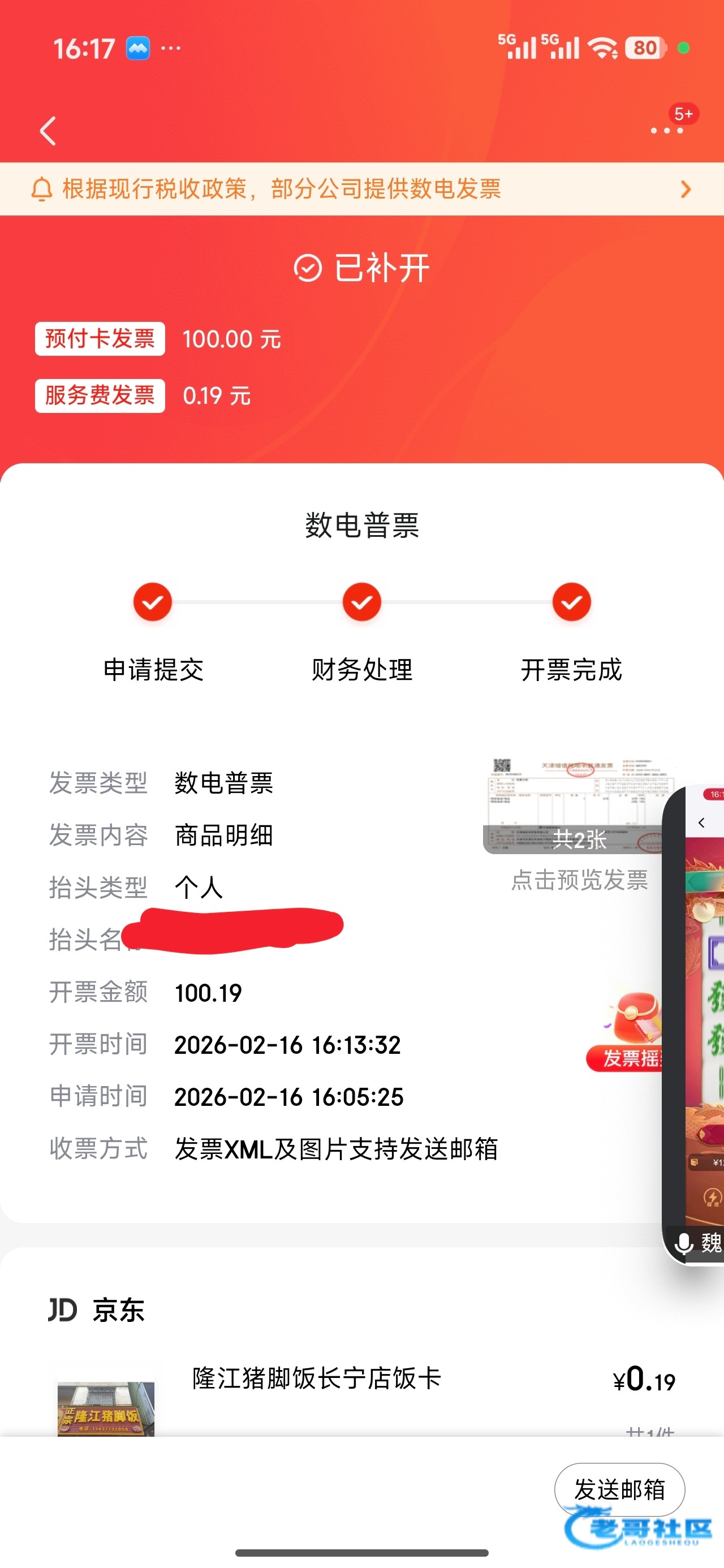Open the 数电发票 tax policy notice
Image resolution: width=724 pixels, height=1568 pixels.
pos(361,189)
